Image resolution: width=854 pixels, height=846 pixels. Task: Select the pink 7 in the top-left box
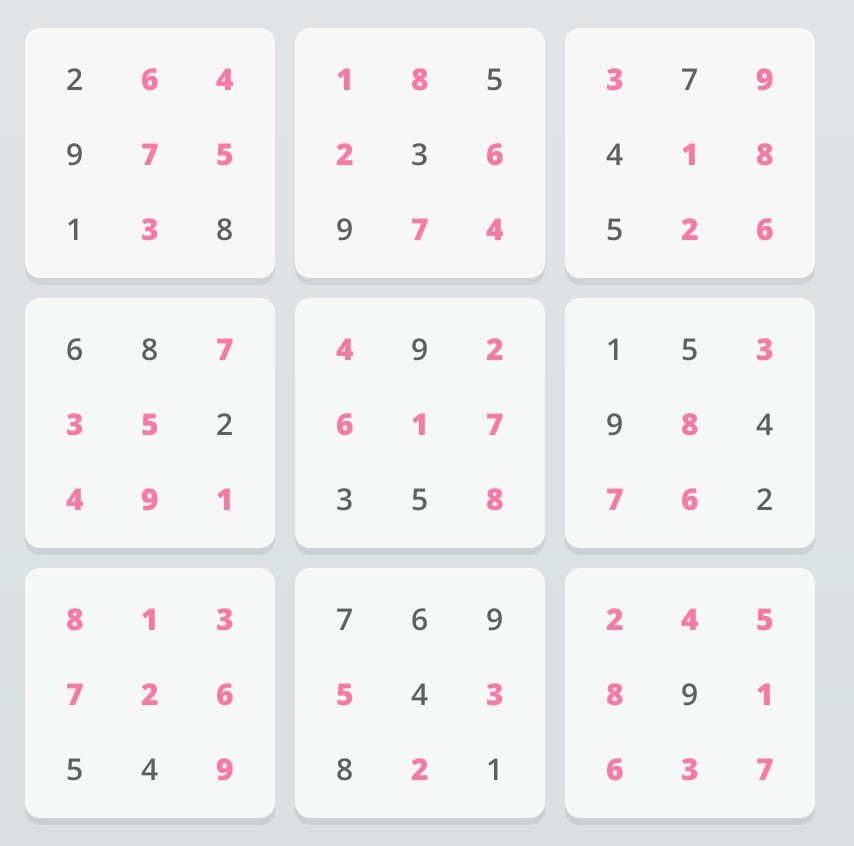coord(149,155)
